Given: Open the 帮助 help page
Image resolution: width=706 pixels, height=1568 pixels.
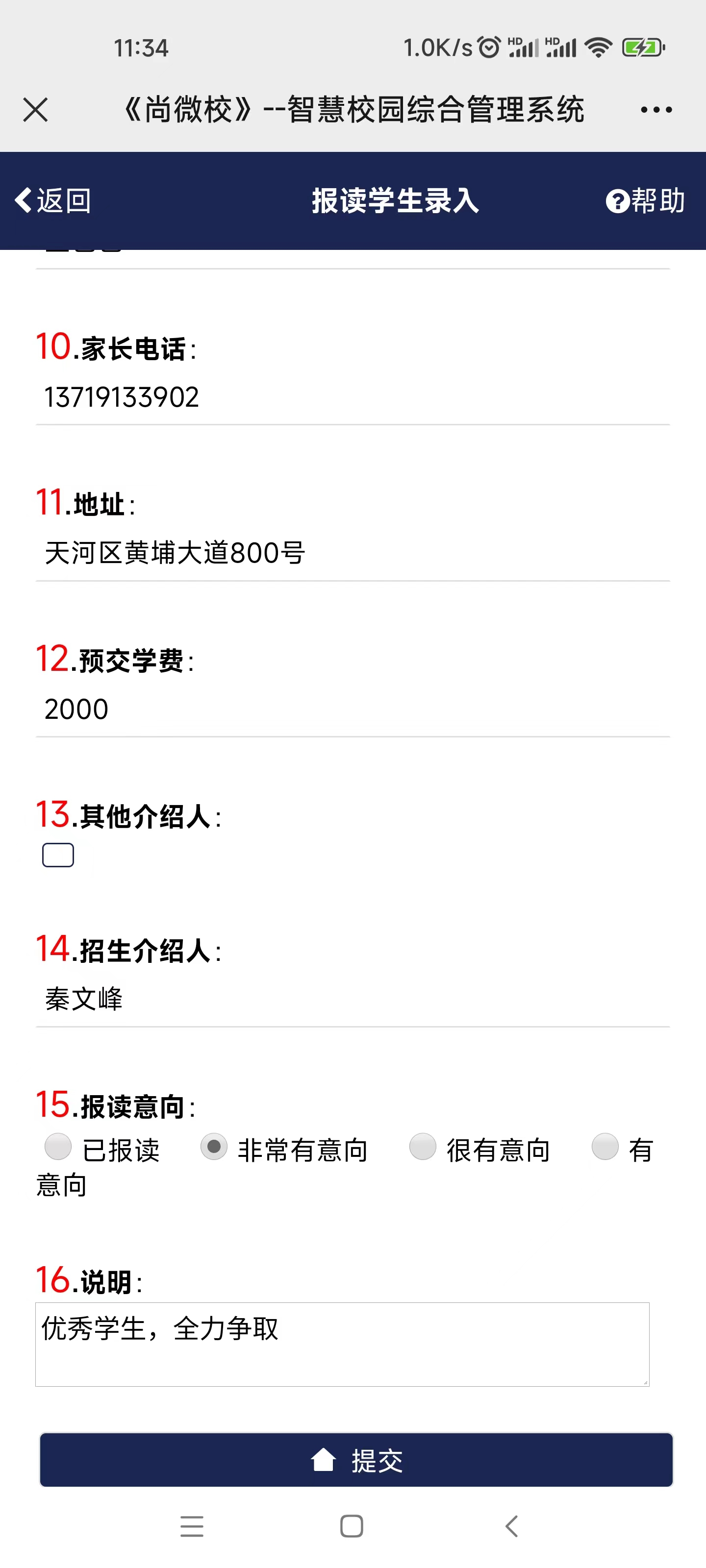Looking at the screenshot, I should click(x=646, y=201).
